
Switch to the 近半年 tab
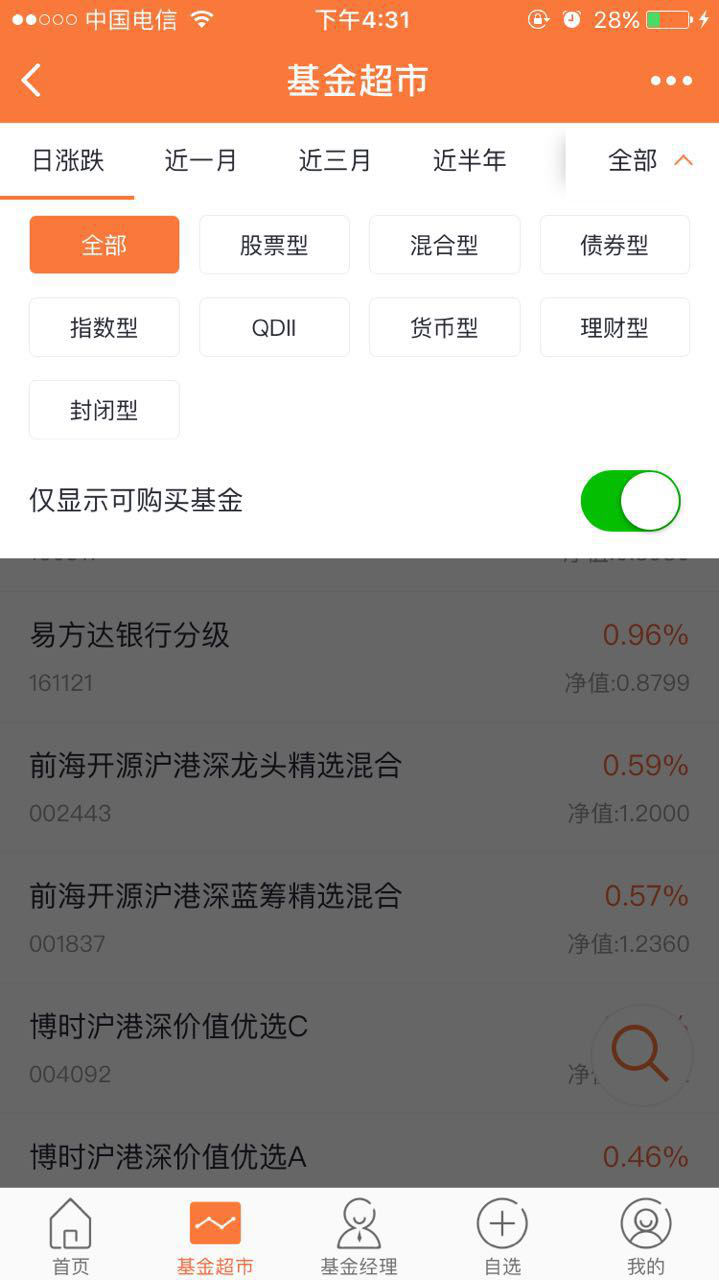click(x=469, y=160)
